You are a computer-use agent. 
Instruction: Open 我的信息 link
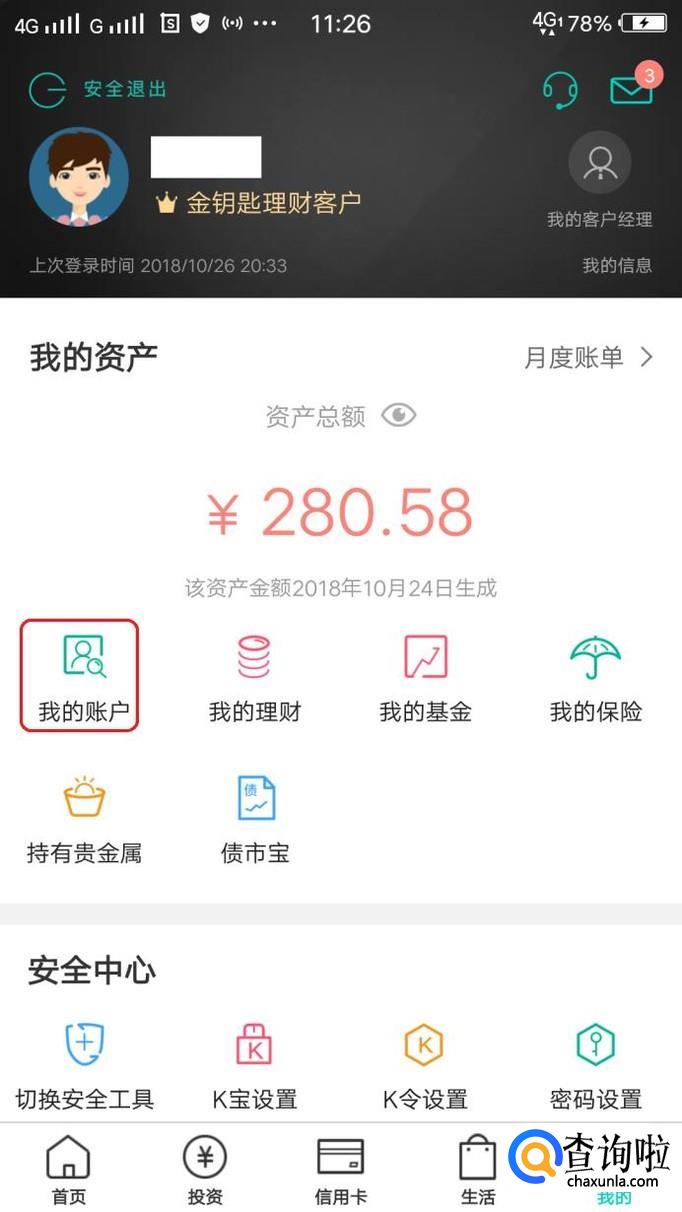click(617, 265)
